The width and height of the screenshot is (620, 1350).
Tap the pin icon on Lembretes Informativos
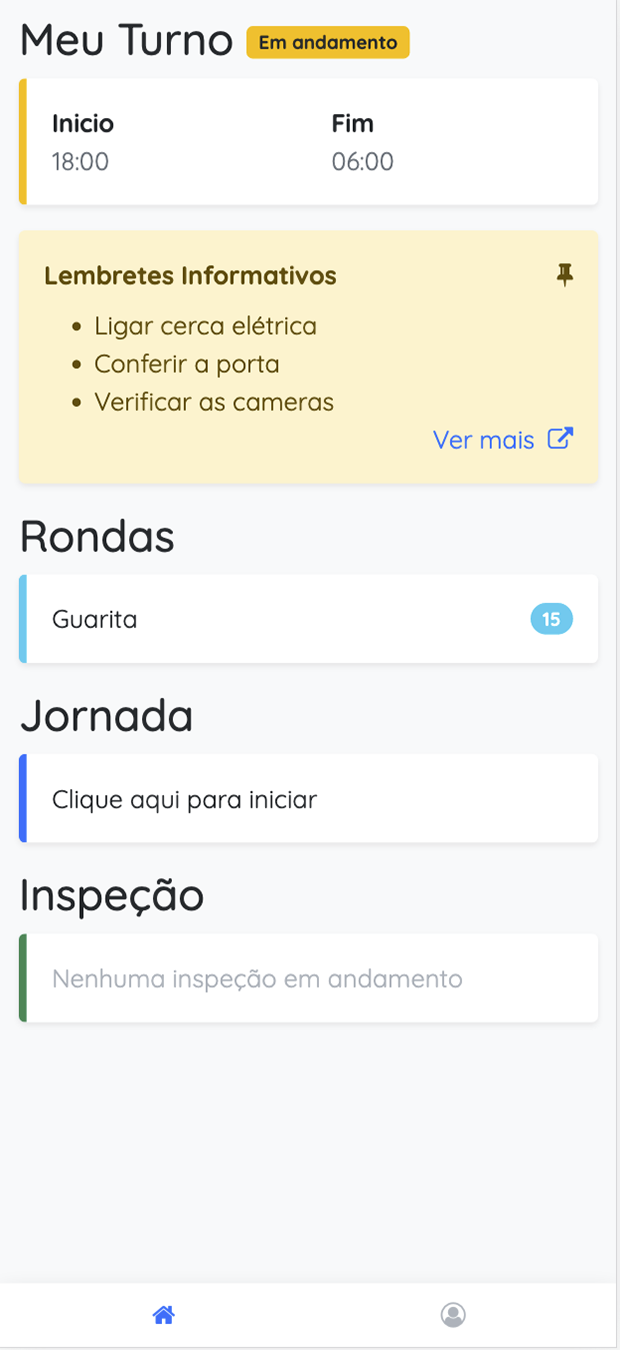[565, 275]
